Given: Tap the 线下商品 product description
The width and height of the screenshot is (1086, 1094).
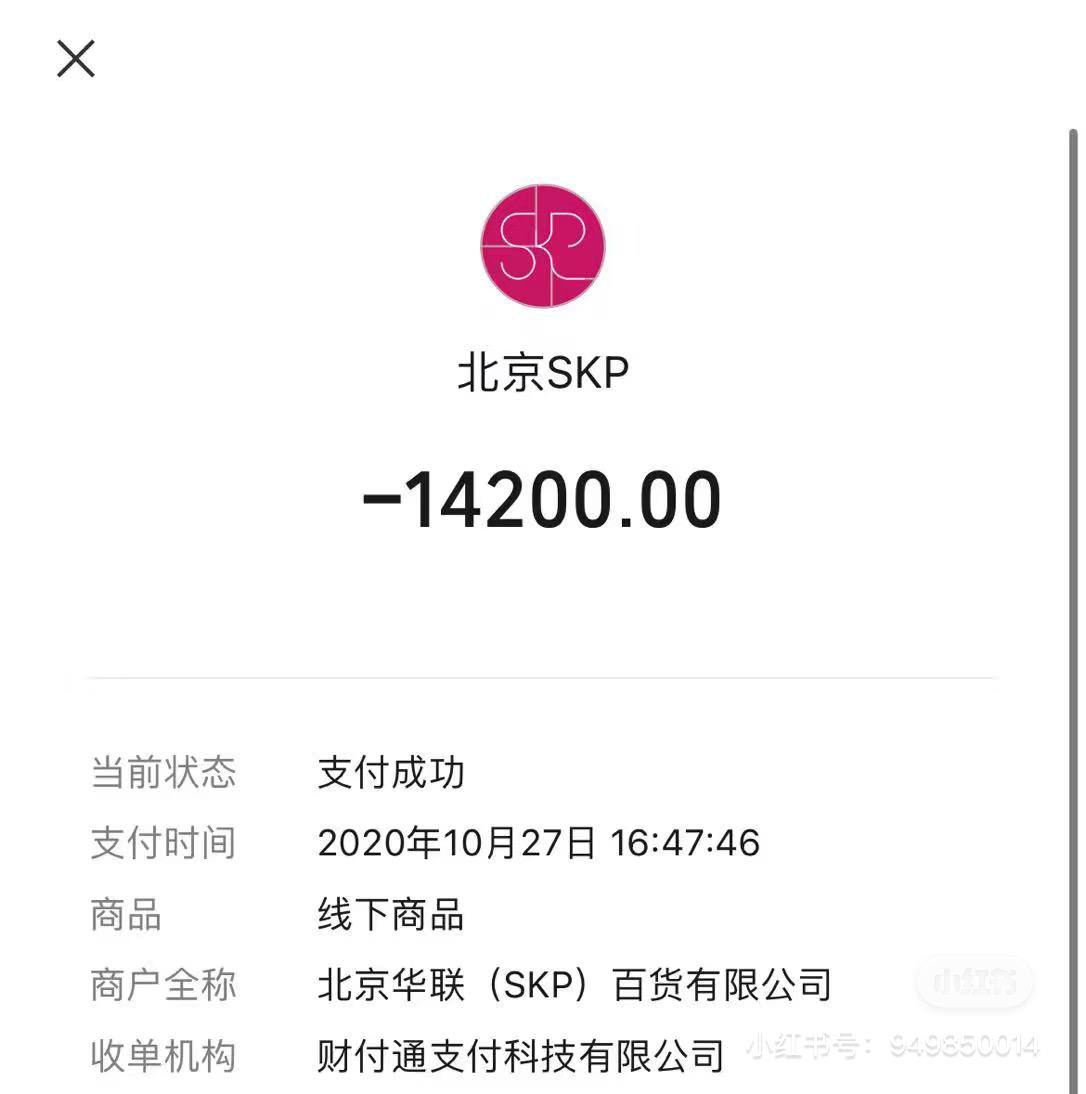Looking at the screenshot, I should pos(391,914).
